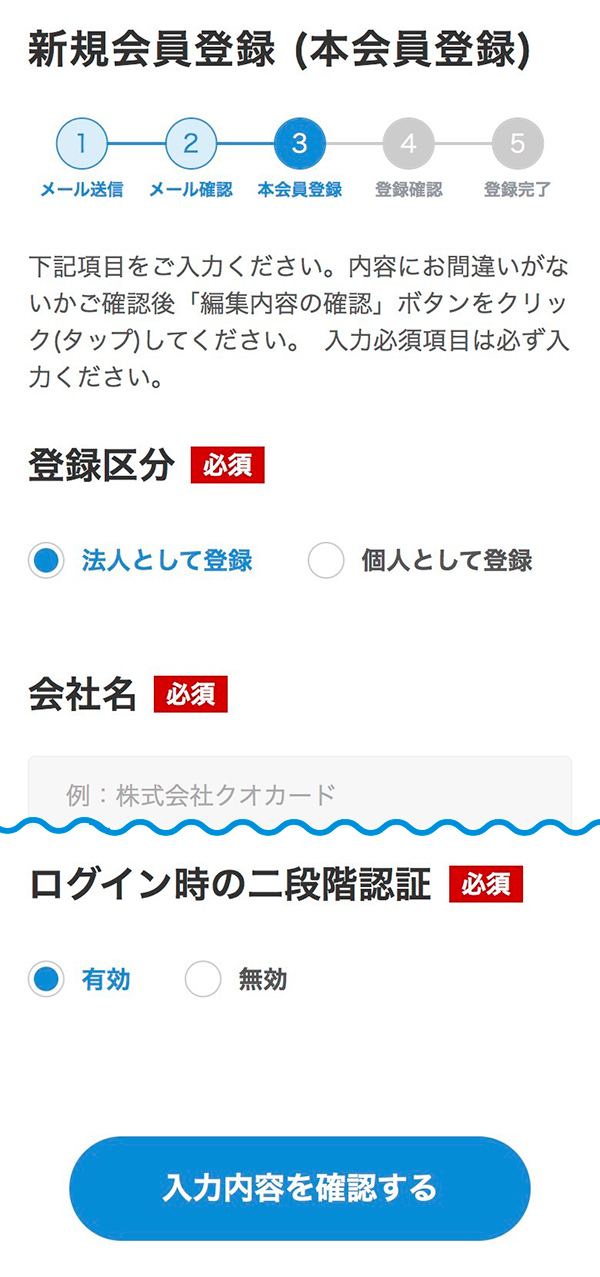600x1277 pixels.
Task: Set two-step login to 無効
Action: point(203,980)
